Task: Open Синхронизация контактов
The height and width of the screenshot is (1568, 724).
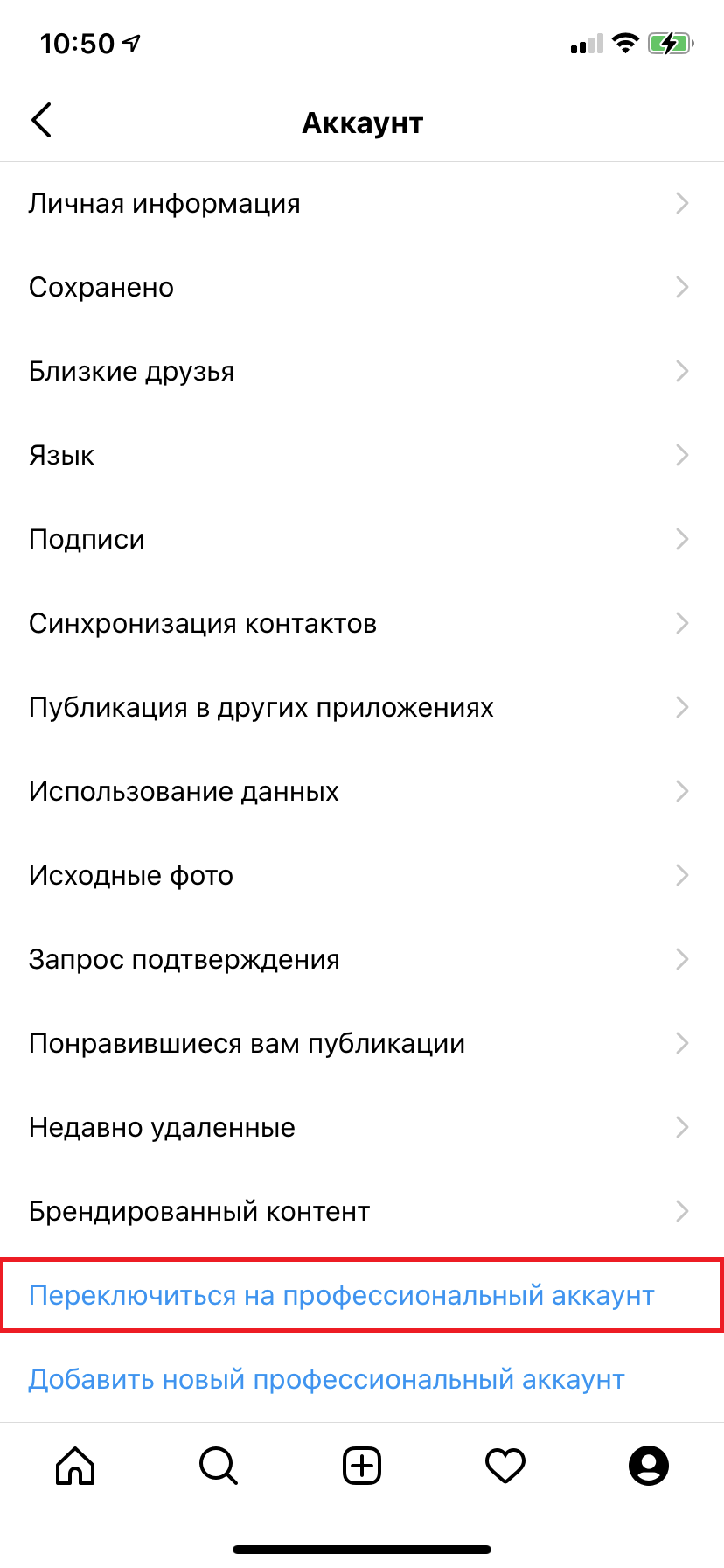Action: coord(203,624)
